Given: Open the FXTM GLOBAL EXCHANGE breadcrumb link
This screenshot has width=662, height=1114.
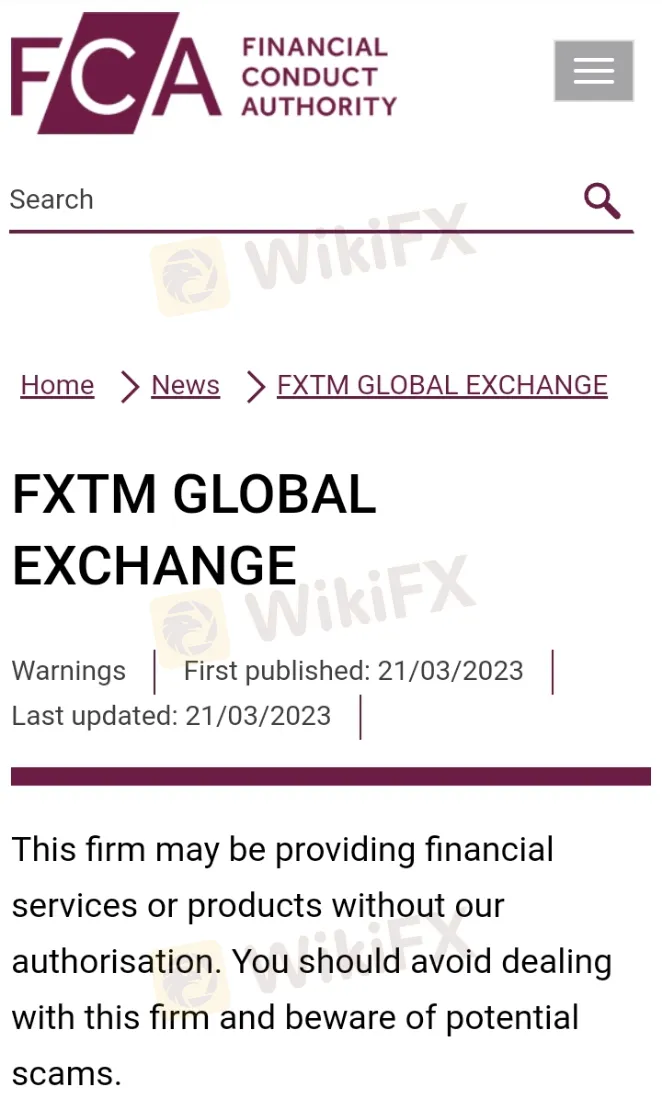Looking at the screenshot, I should pos(442,386).
